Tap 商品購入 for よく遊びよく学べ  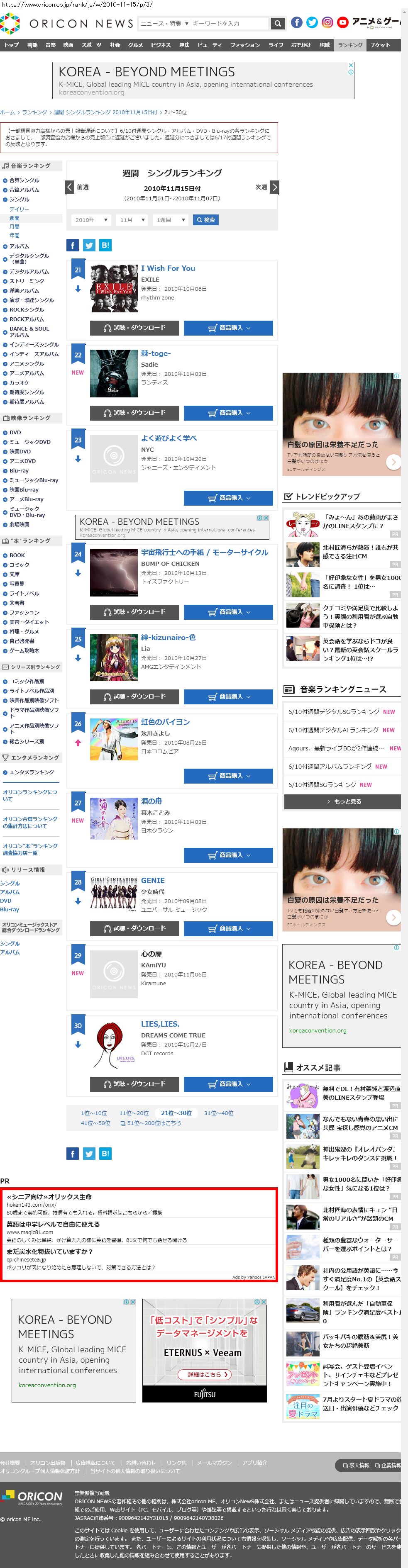pos(228,498)
